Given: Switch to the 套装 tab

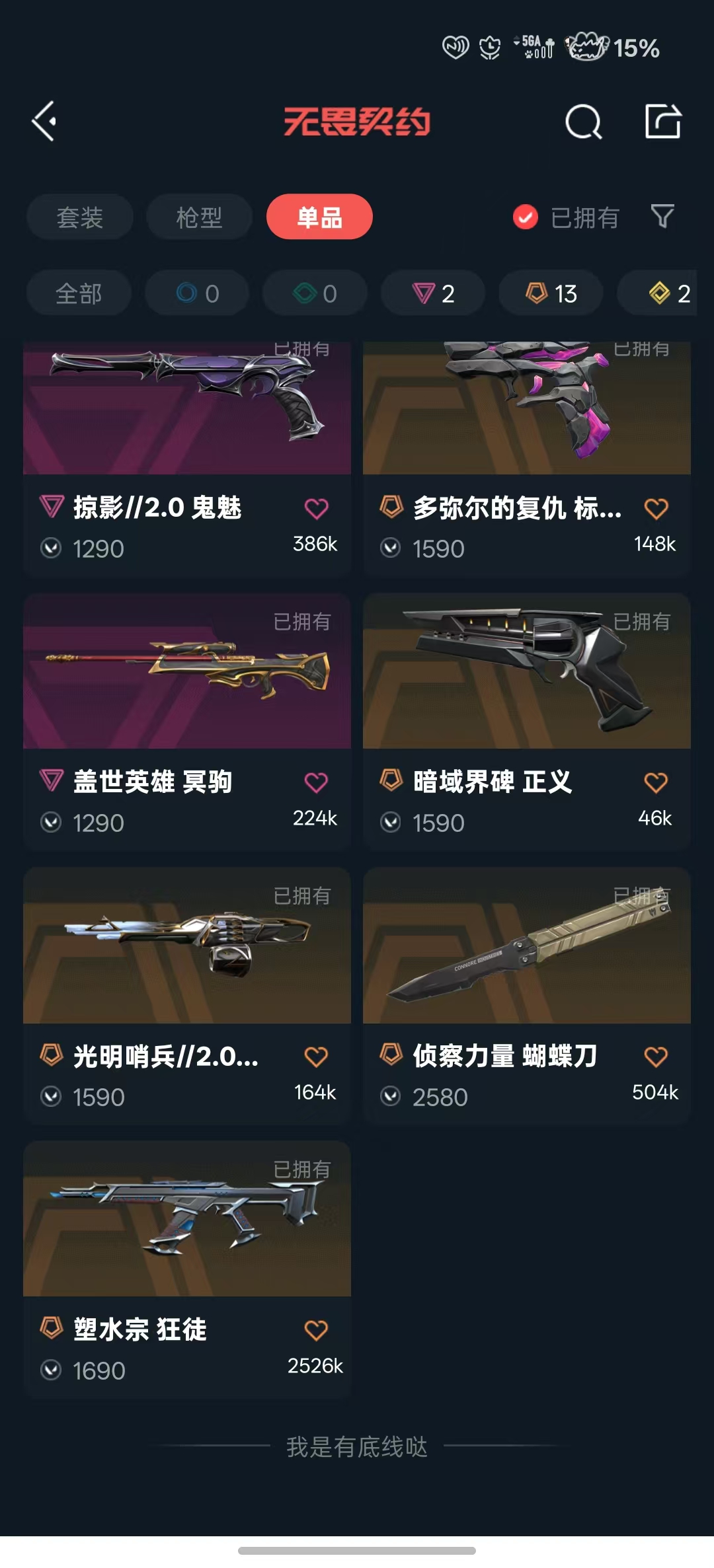Looking at the screenshot, I should tap(80, 217).
